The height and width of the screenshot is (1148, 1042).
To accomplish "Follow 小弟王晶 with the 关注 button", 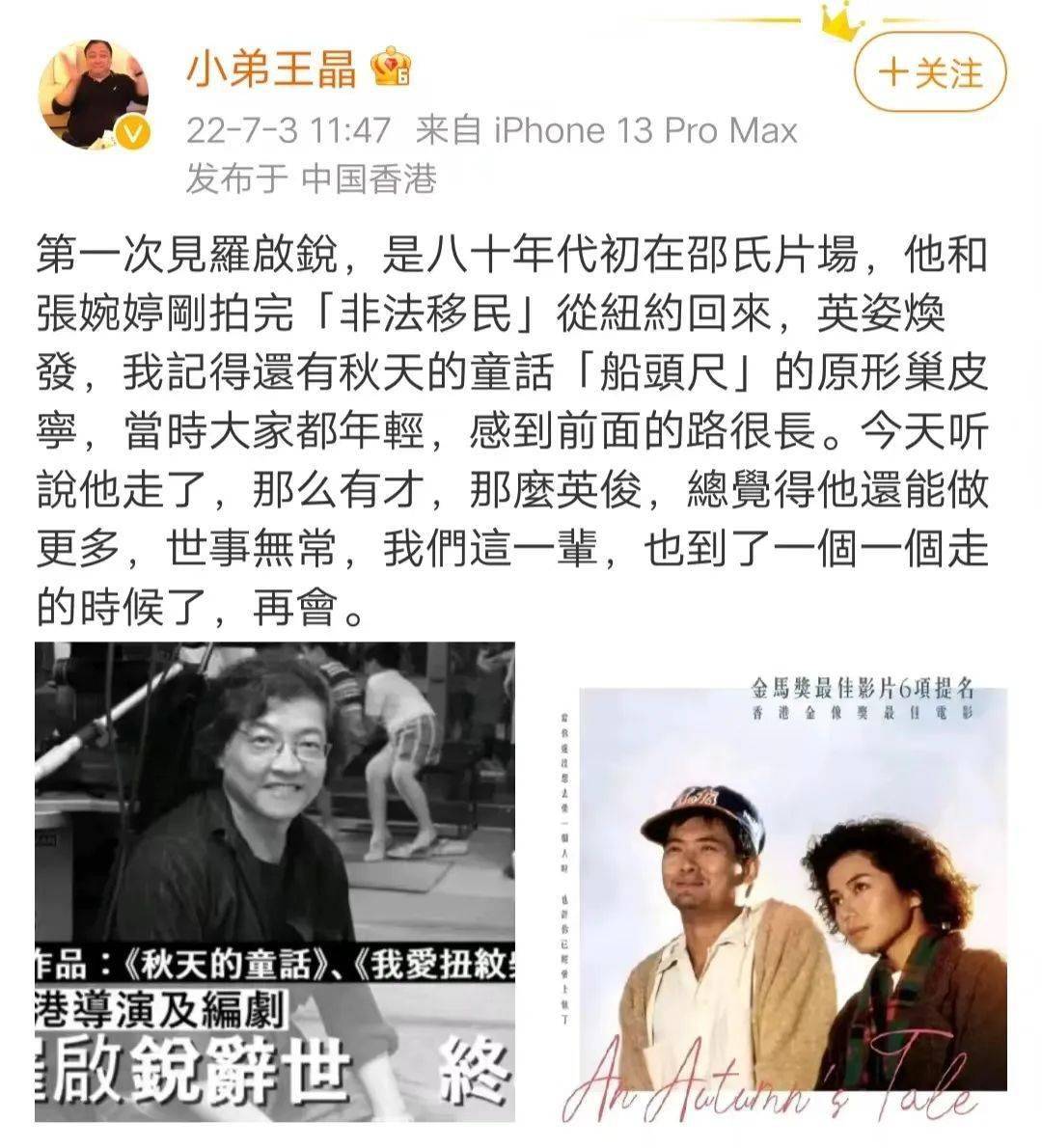I will tap(930, 74).
